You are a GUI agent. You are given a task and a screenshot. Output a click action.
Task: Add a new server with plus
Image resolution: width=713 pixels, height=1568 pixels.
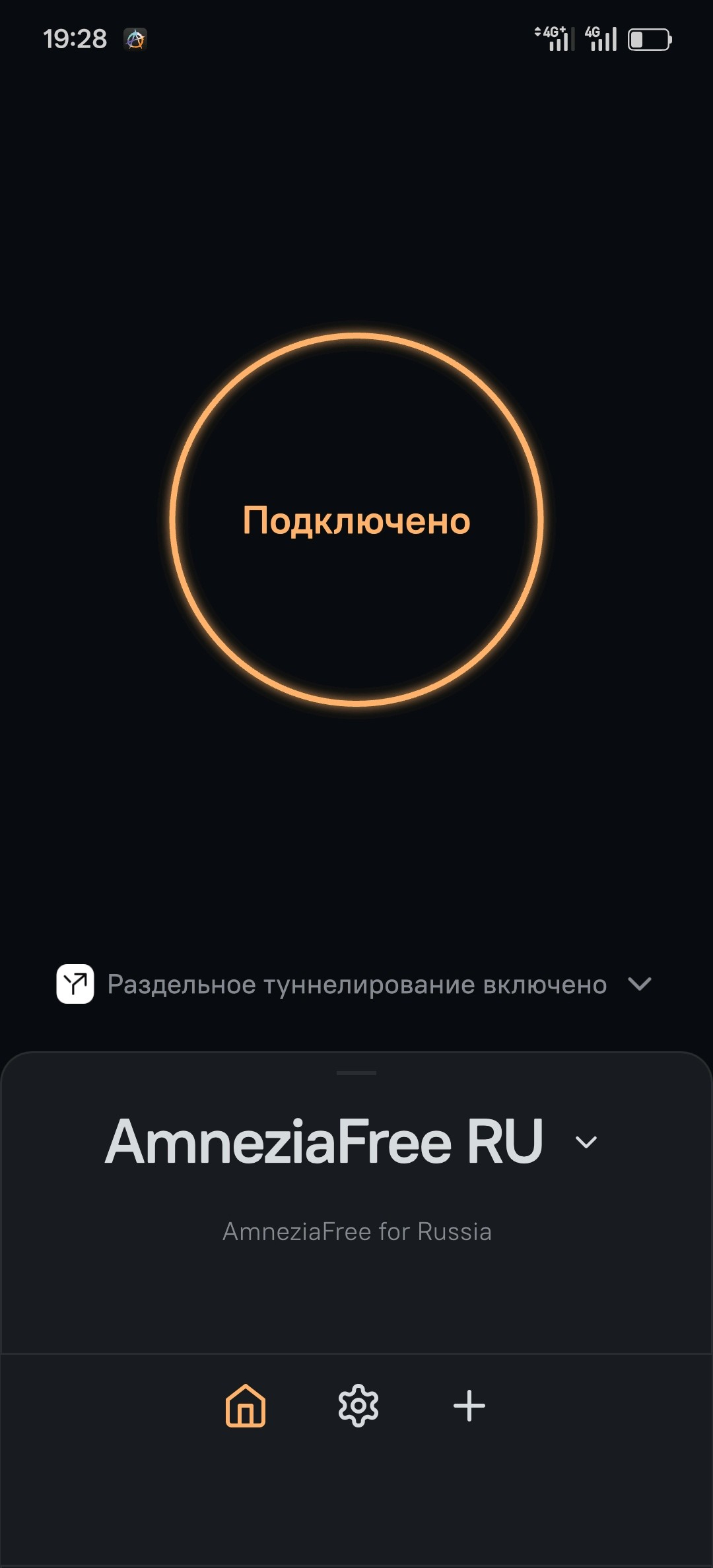(x=469, y=1405)
